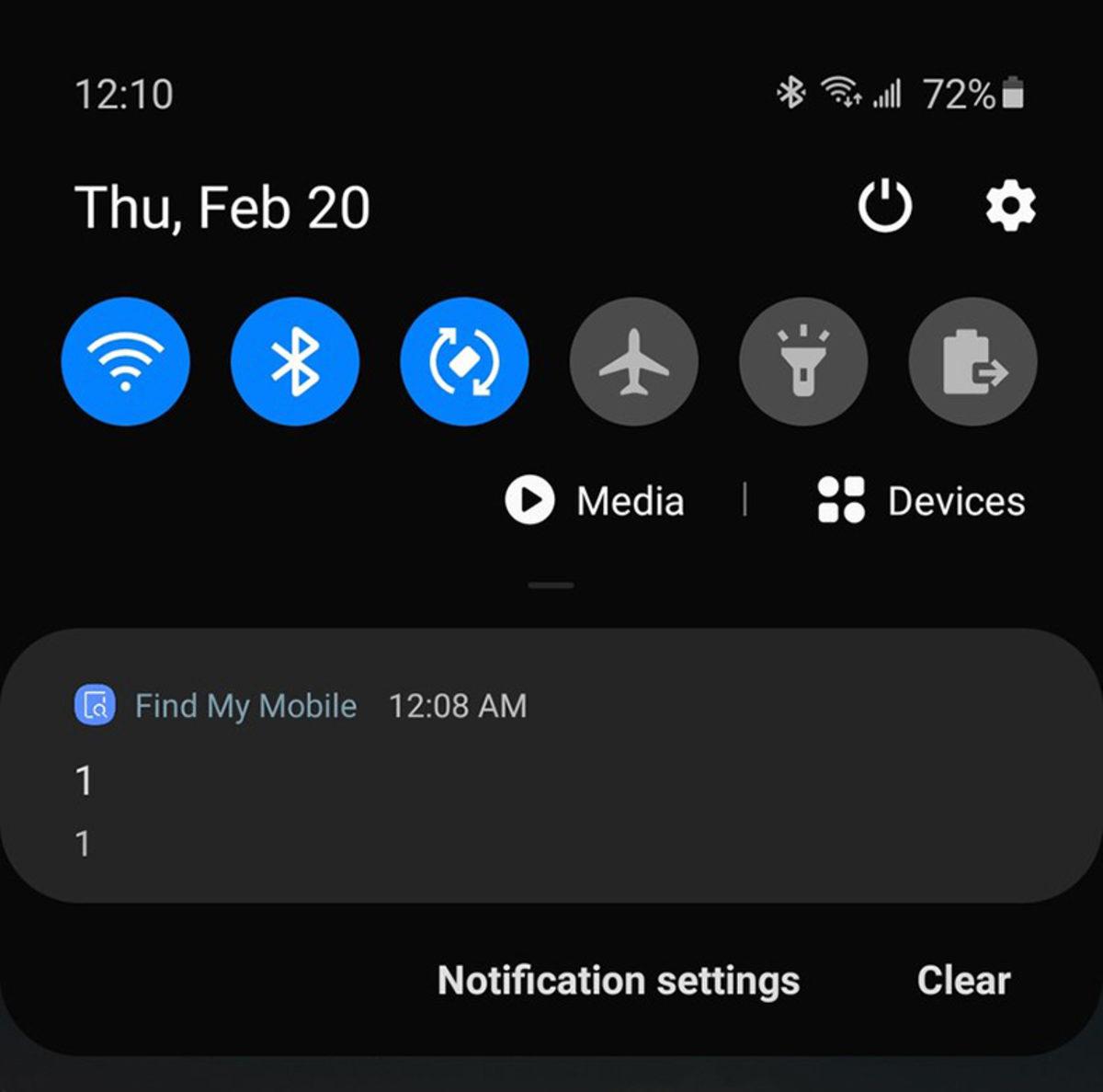The height and width of the screenshot is (1092, 1103).
Task: Clear all notifications
Action: point(963,980)
